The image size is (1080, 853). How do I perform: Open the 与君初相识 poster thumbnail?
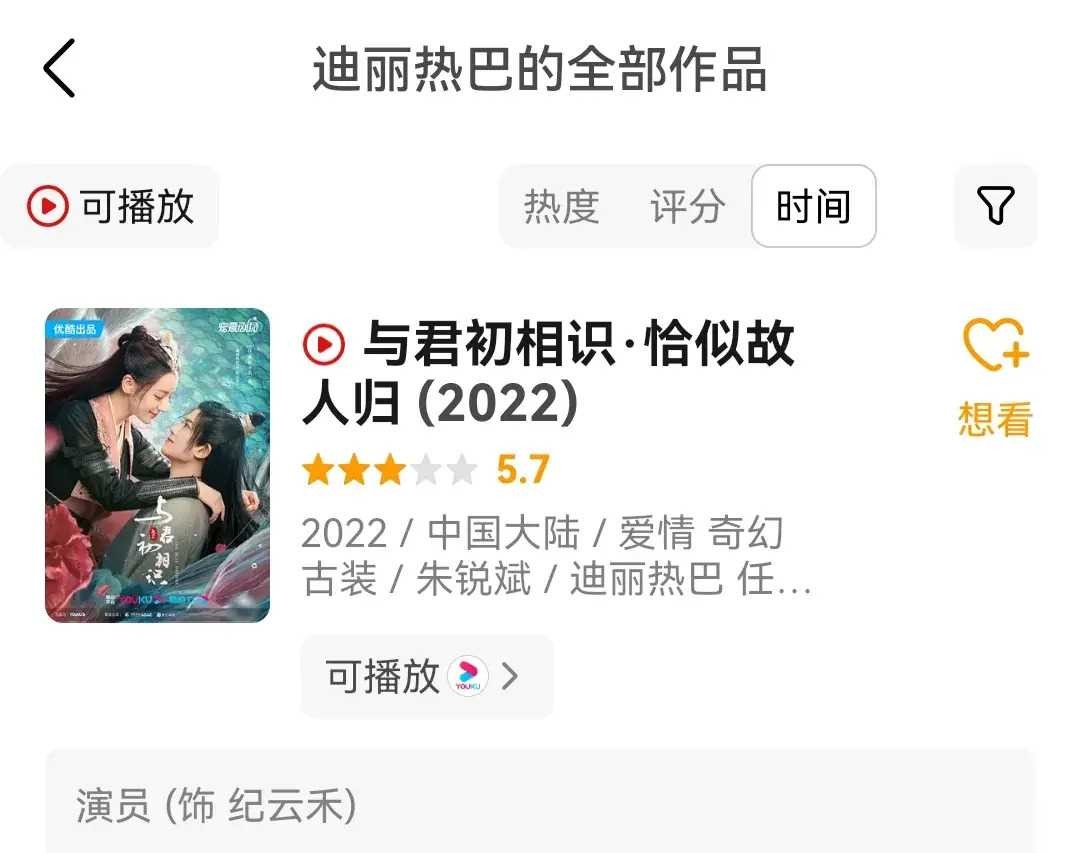[157, 465]
